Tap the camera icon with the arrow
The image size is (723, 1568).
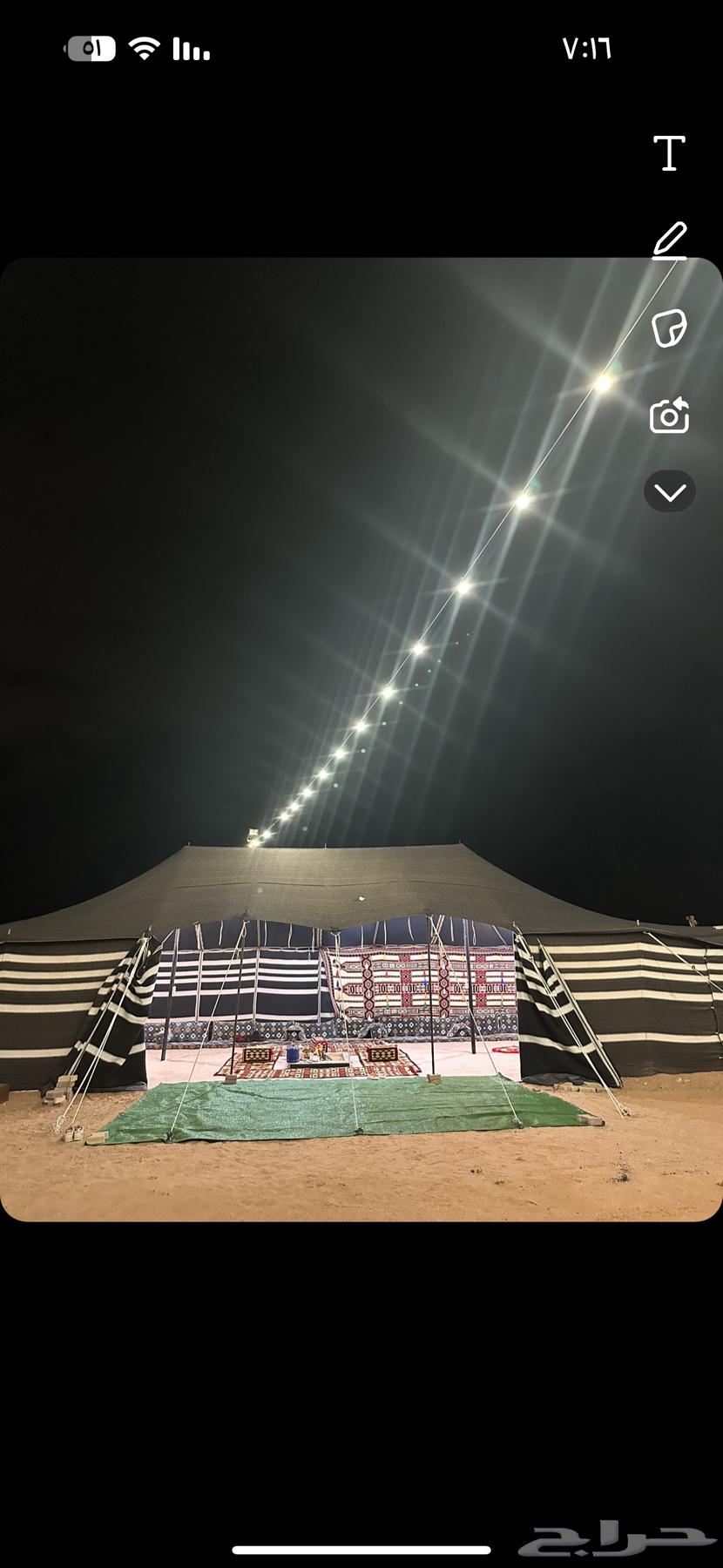(x=669, y=416)
